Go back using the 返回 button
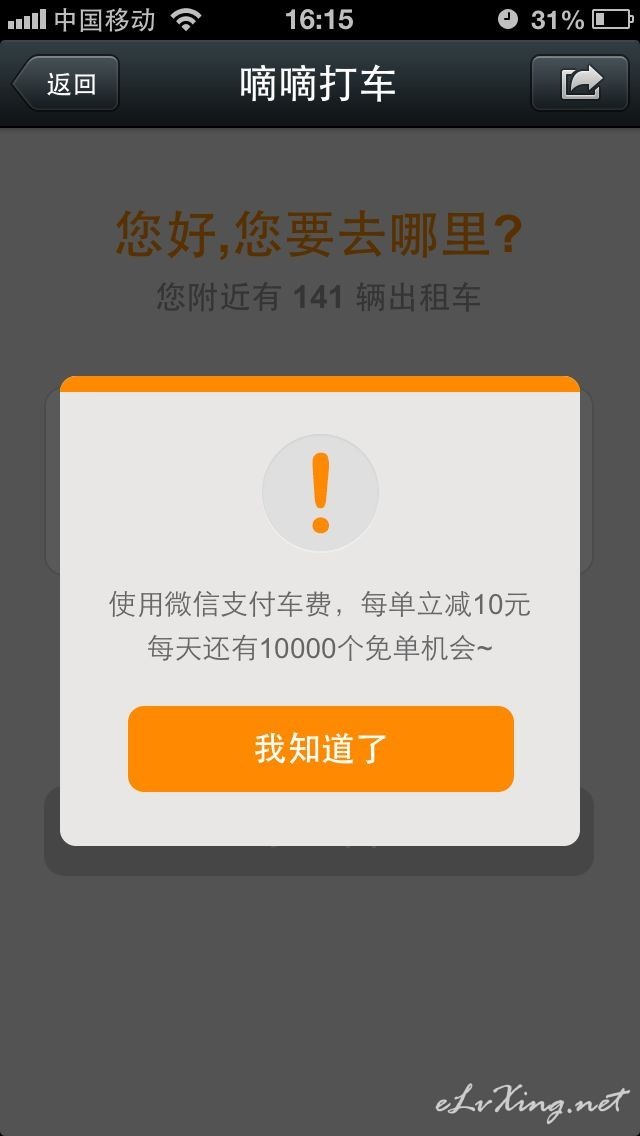Screen dimensions: 640x1136 click(65, 83)
